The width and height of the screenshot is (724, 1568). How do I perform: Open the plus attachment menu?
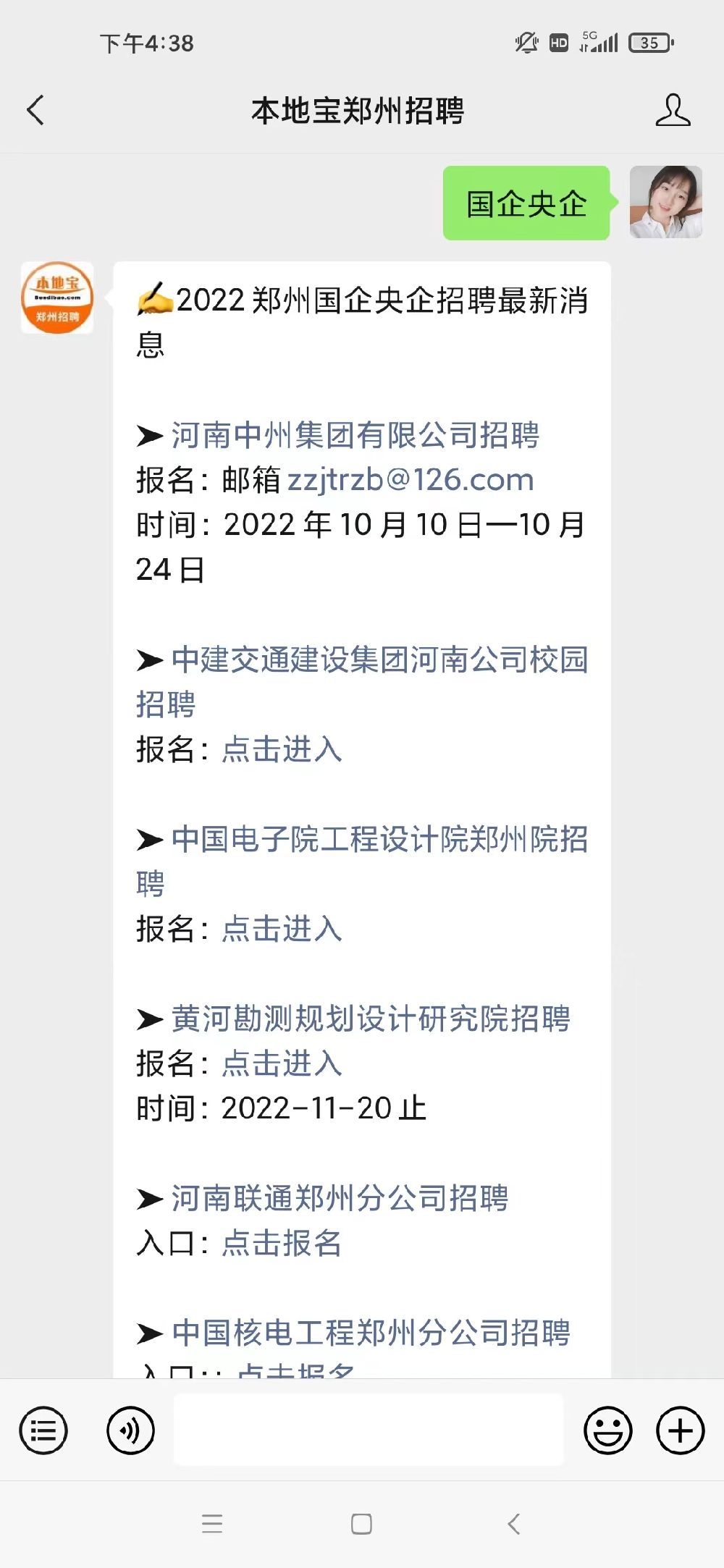(680, 1430)
